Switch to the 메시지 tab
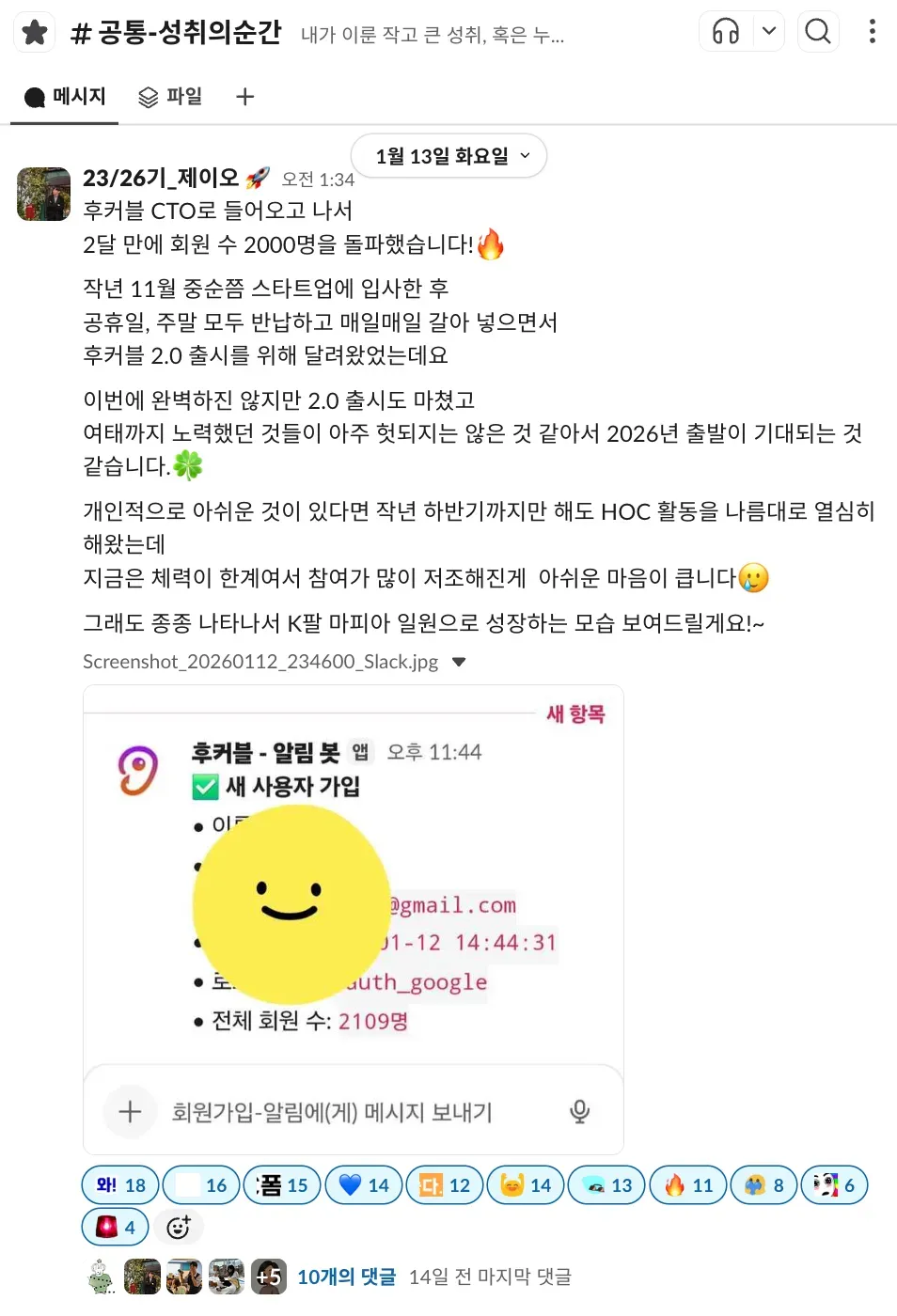Image resolution: width=897 pixels, height=1316 pixels. (x=65, y=97)
